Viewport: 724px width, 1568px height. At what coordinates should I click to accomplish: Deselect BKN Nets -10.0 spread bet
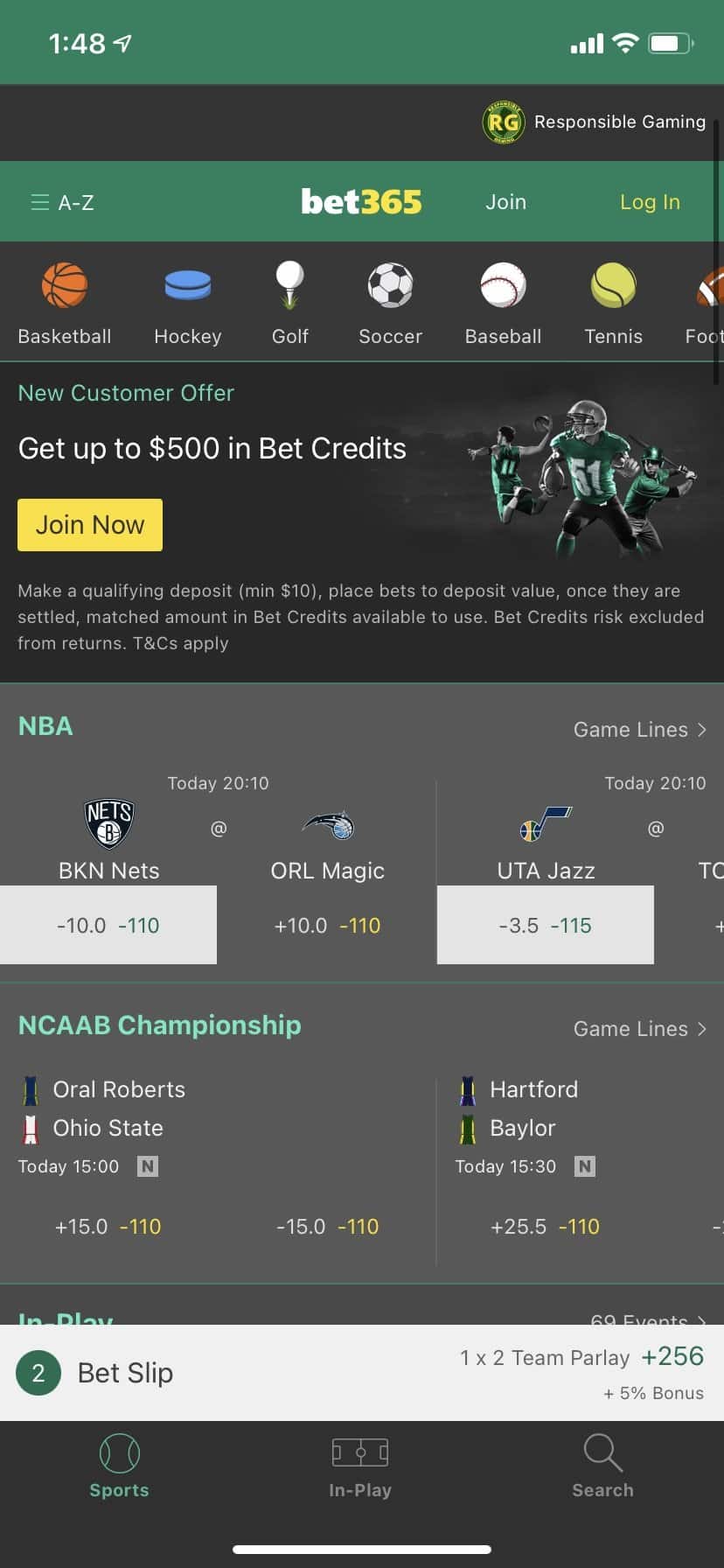click(108, 925)
